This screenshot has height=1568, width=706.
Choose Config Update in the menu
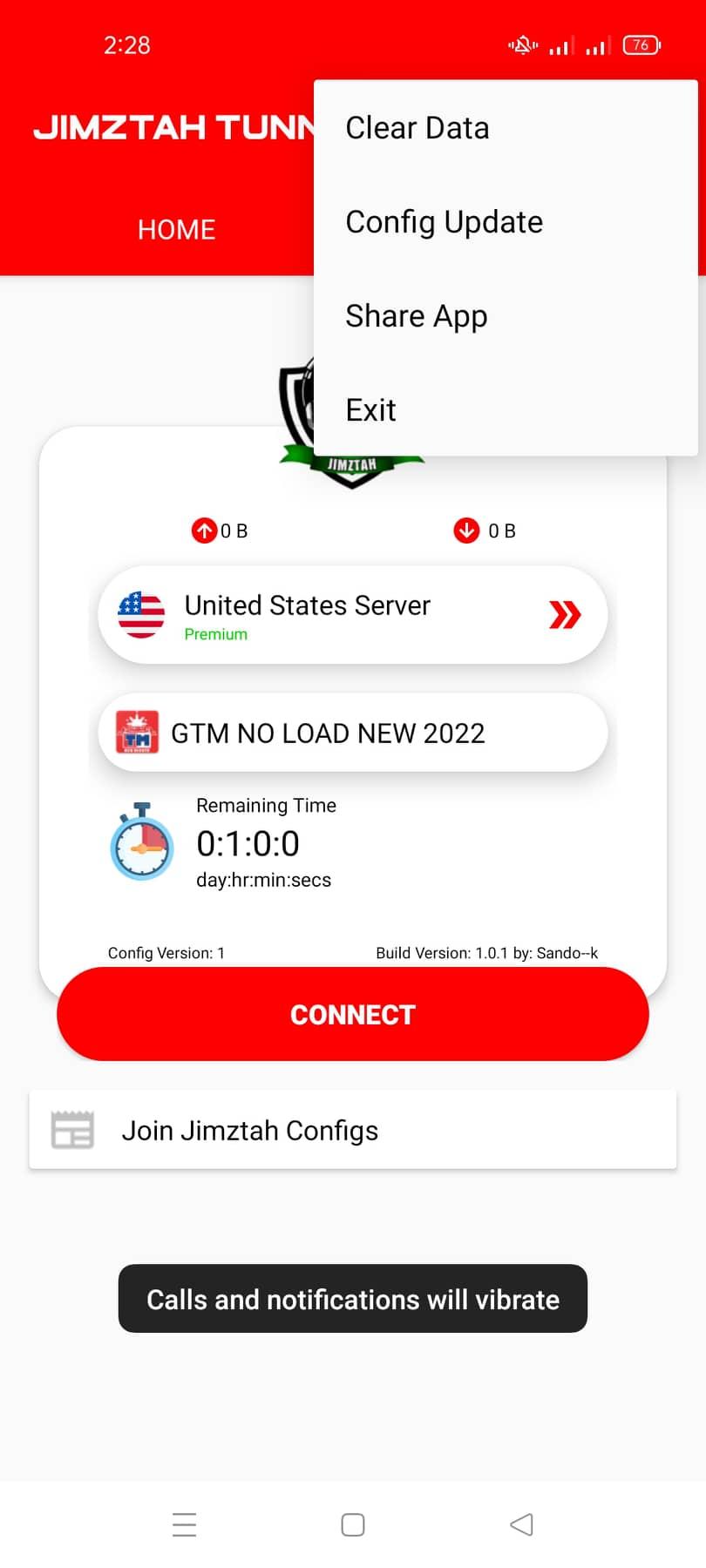point(444,222)
